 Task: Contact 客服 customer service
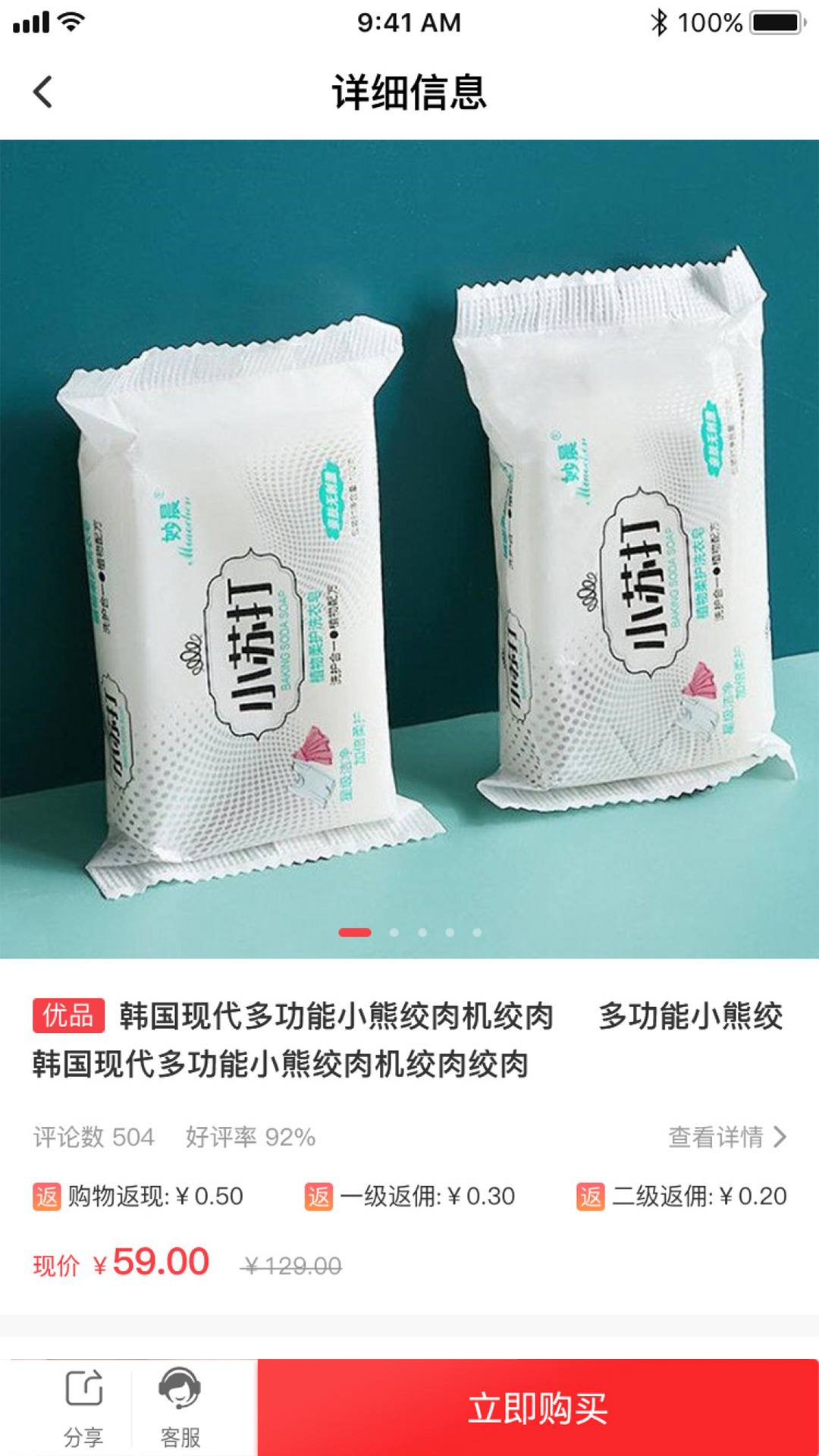pyautogui.click(x=180, y=1407)
